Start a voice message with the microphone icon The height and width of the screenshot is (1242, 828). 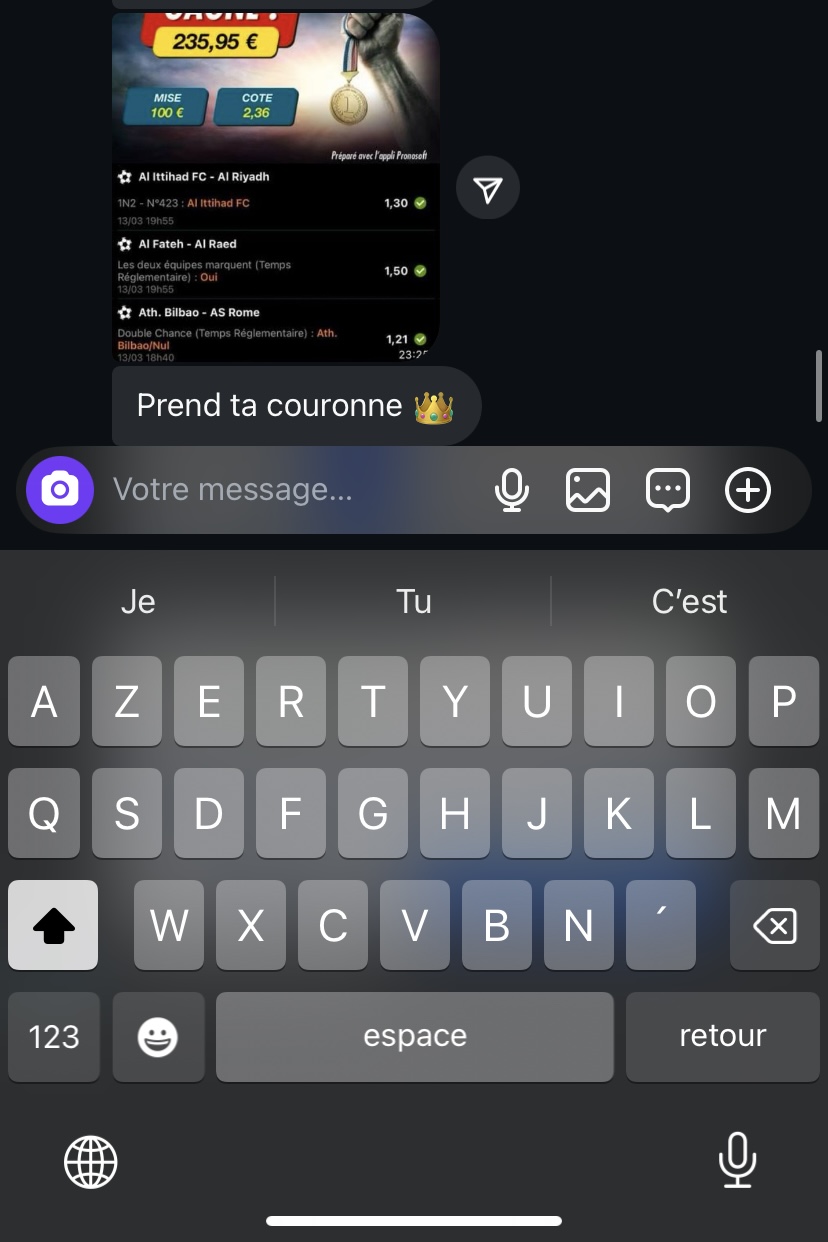tap(513, 489)
